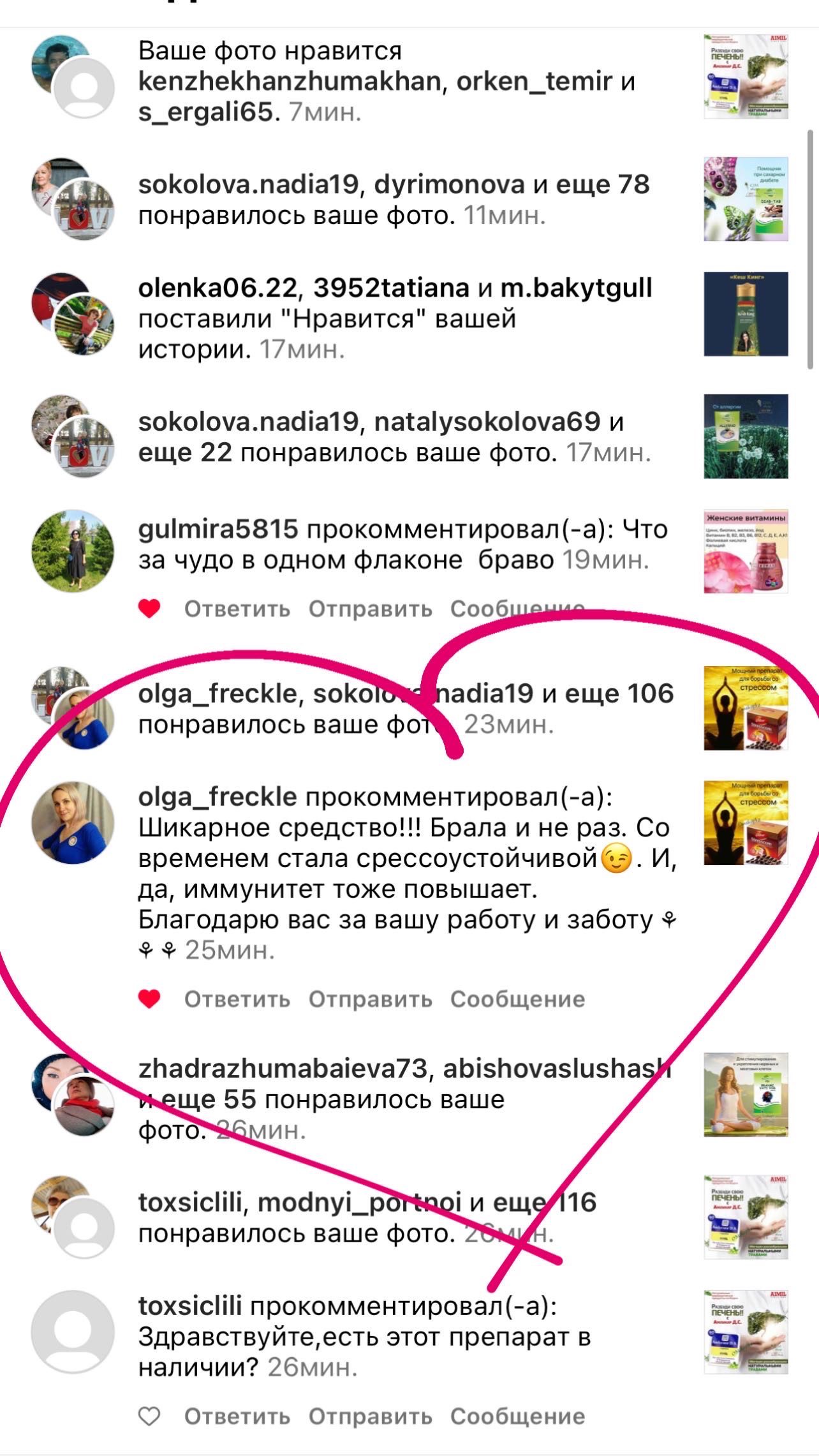Like the comment from toxsiclili
The height and width of the screenshot is (1456, 819).
pyautogui.click(x=149, y=1416)
